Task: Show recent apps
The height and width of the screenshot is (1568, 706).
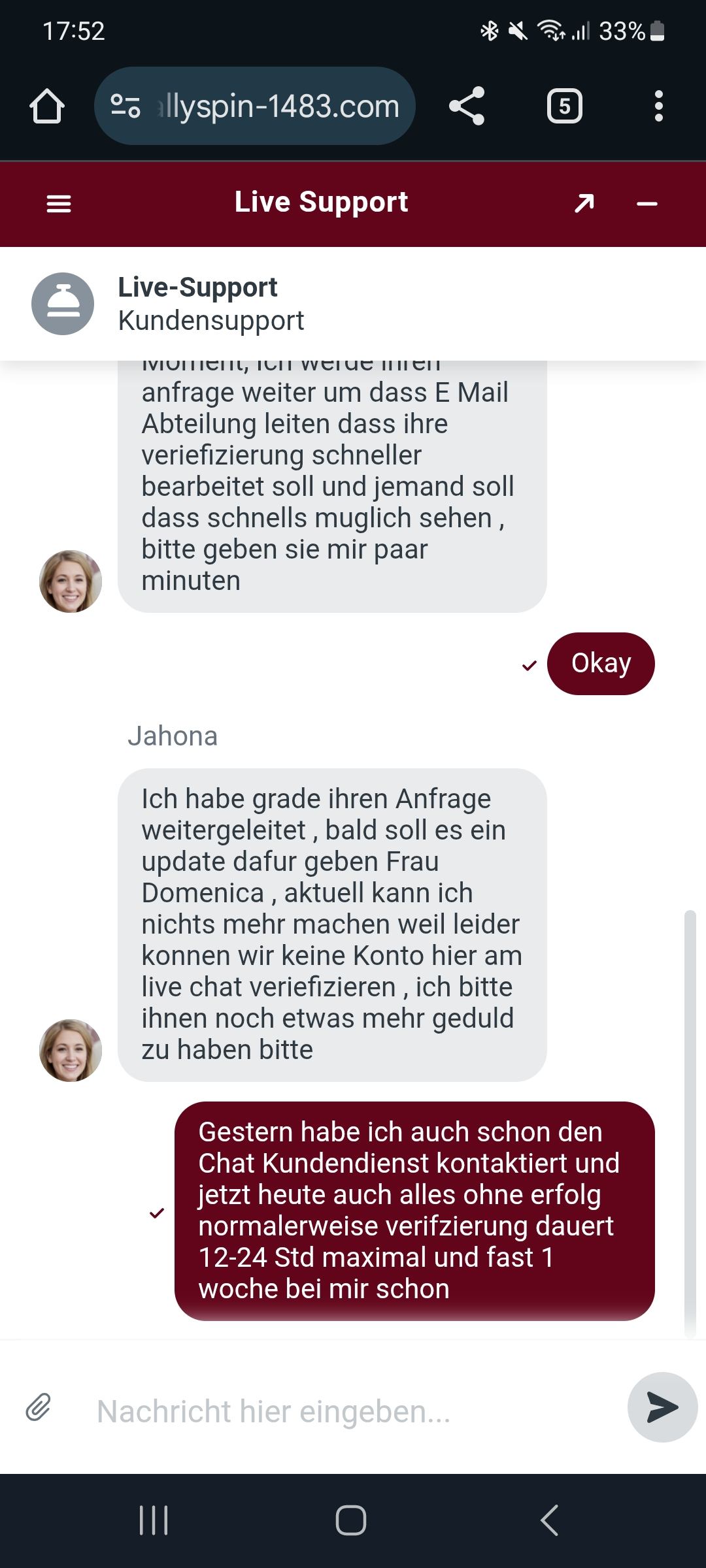Action: pyautogui.click(x=154, y=1520)
